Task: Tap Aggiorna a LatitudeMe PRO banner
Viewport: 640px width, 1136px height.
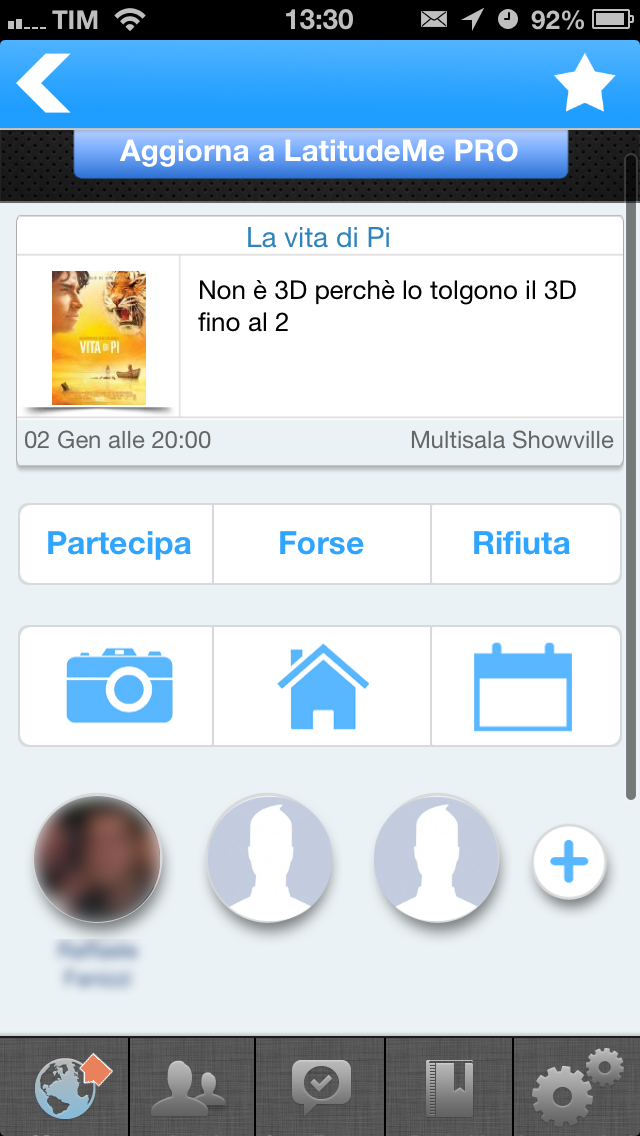Action: point(320,152)
